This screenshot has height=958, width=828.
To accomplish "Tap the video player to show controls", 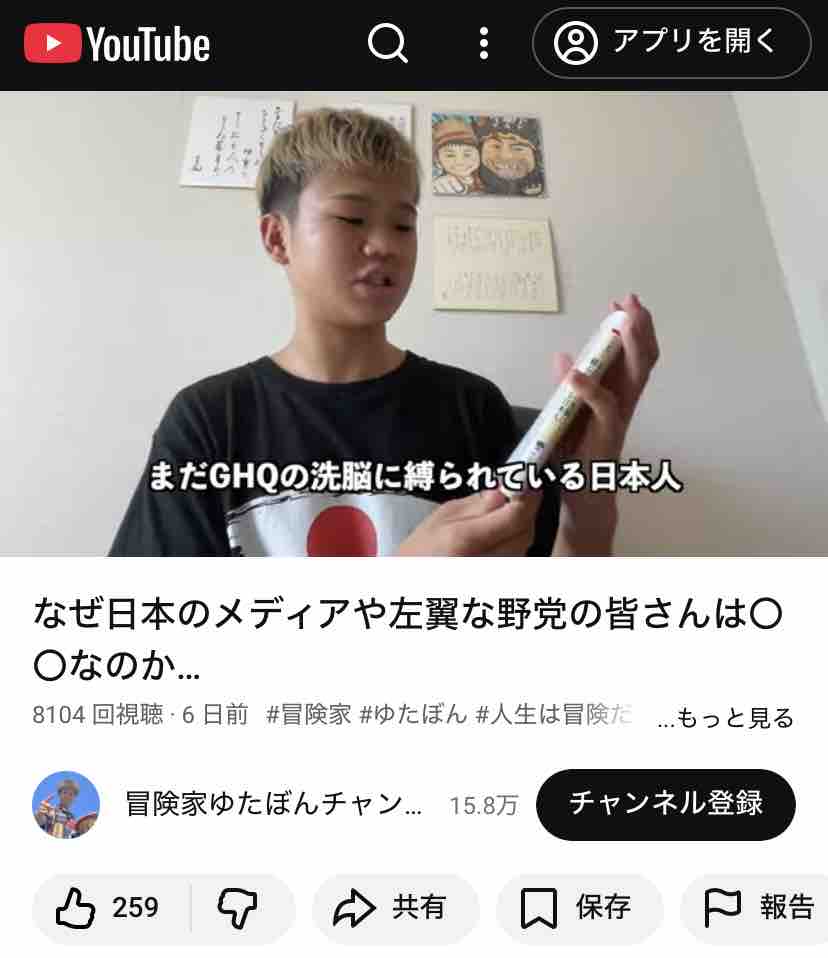I will pos(414,324).
